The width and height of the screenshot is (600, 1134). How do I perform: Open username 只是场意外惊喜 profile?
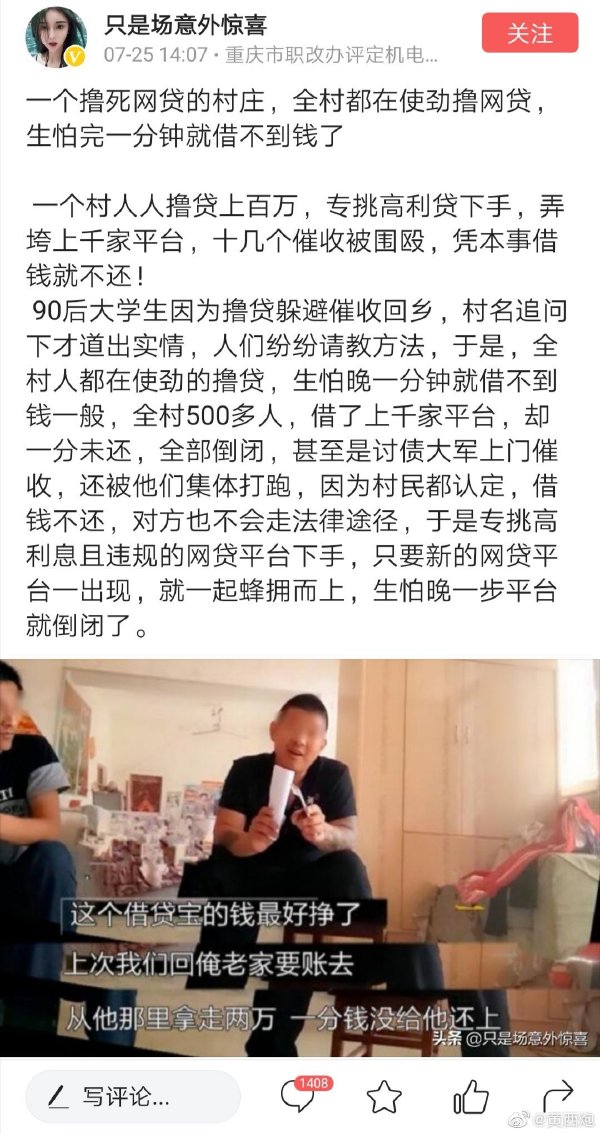point(186,23)
